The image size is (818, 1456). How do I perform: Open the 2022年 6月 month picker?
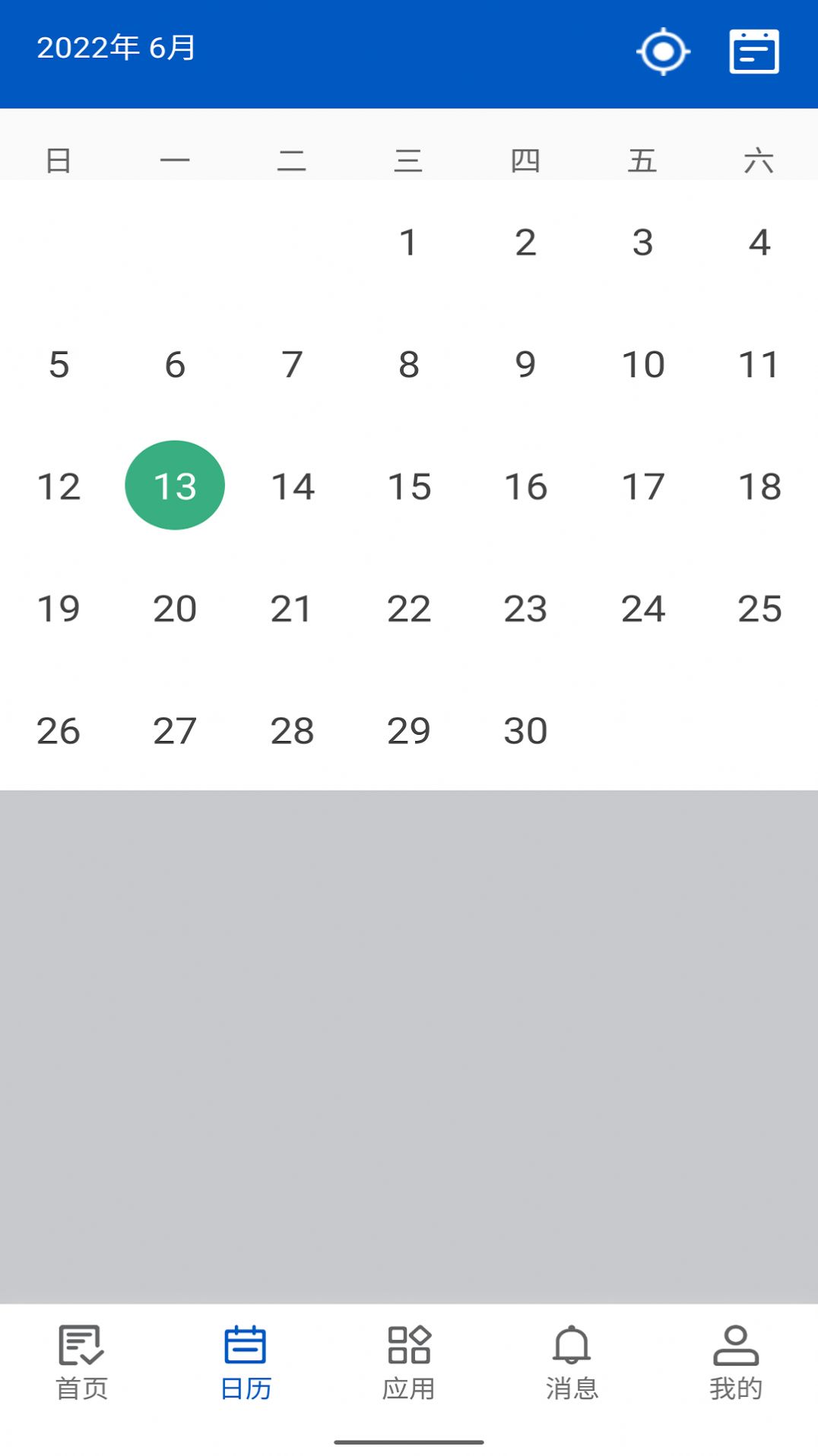tap(116, 48)
